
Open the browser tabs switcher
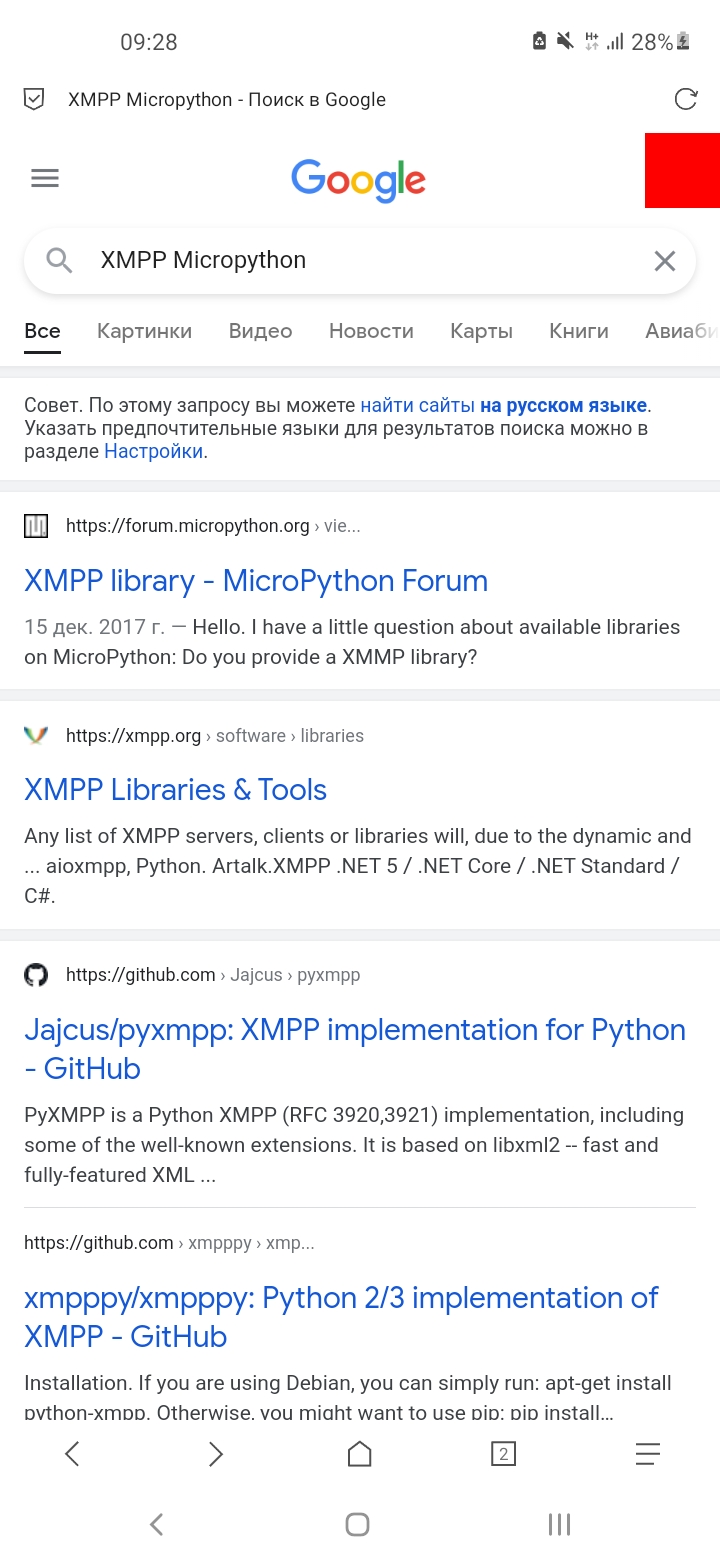click(503, 1454)
